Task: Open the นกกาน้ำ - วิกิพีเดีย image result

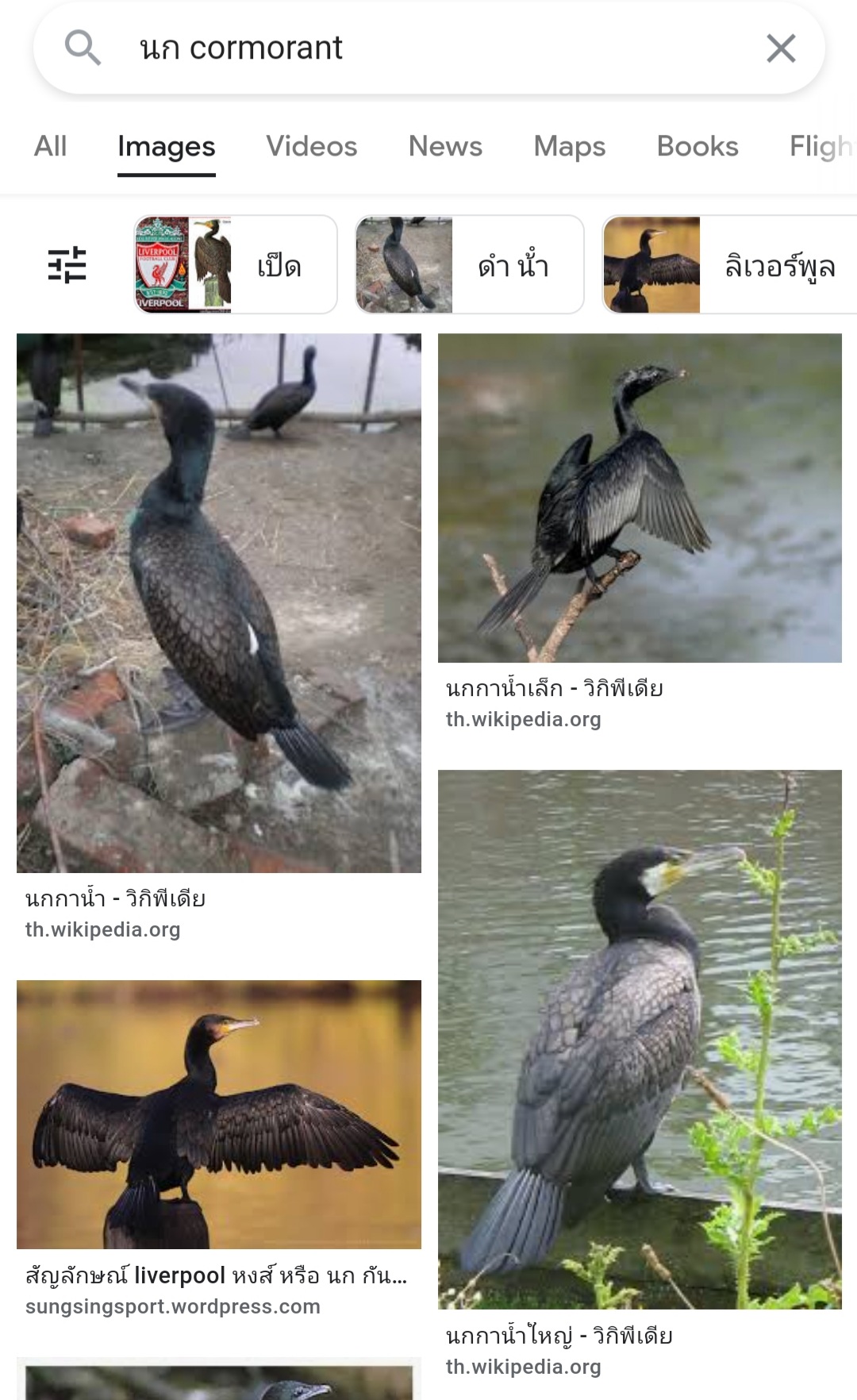Action: point(219,603)
